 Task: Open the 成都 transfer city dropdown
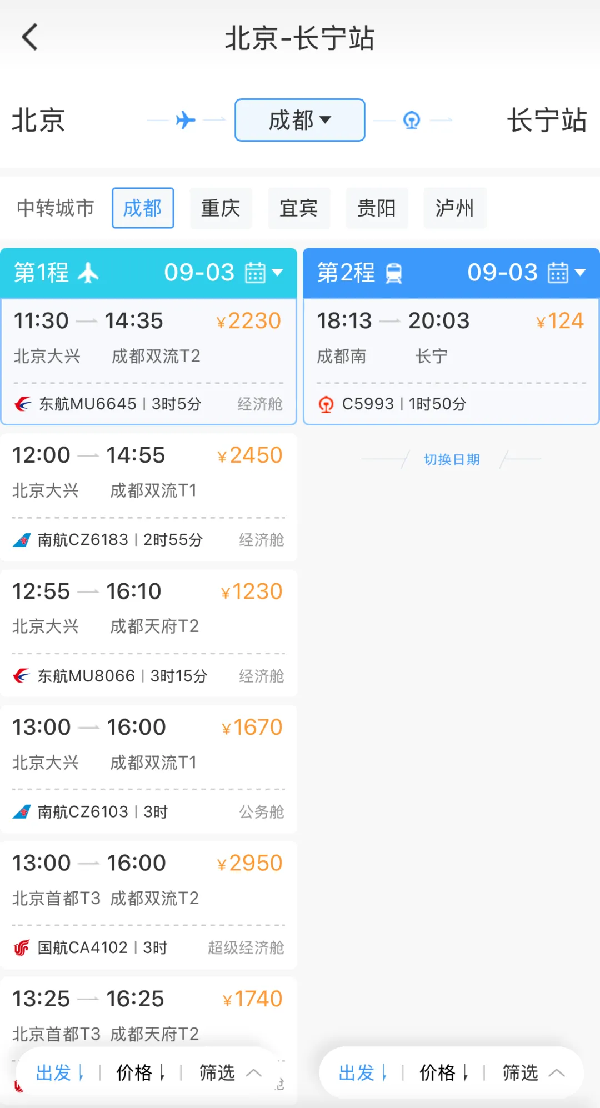(300, 120)
